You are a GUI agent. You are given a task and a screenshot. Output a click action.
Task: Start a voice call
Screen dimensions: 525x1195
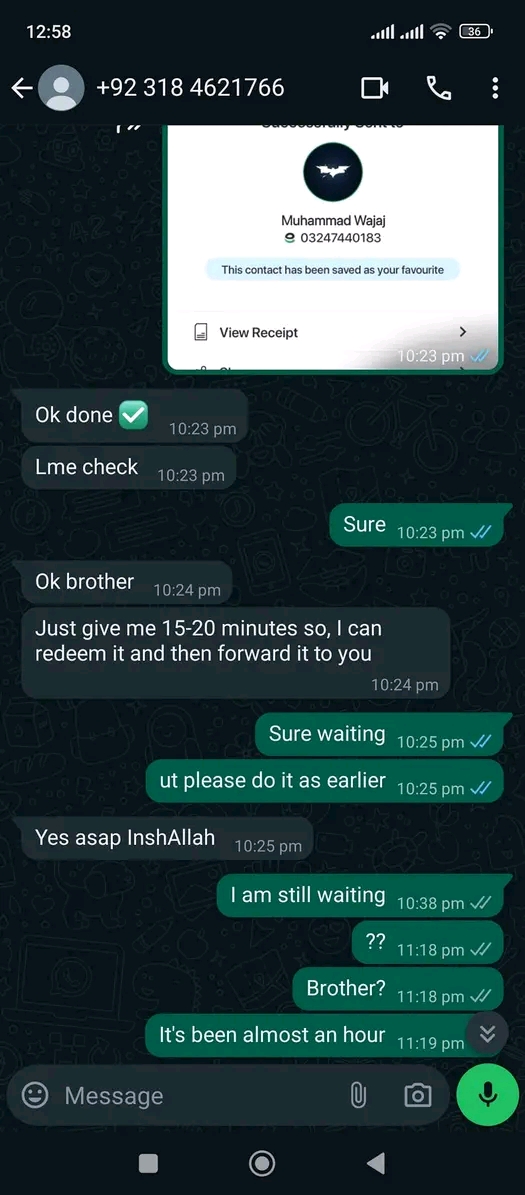coord(438,88)
